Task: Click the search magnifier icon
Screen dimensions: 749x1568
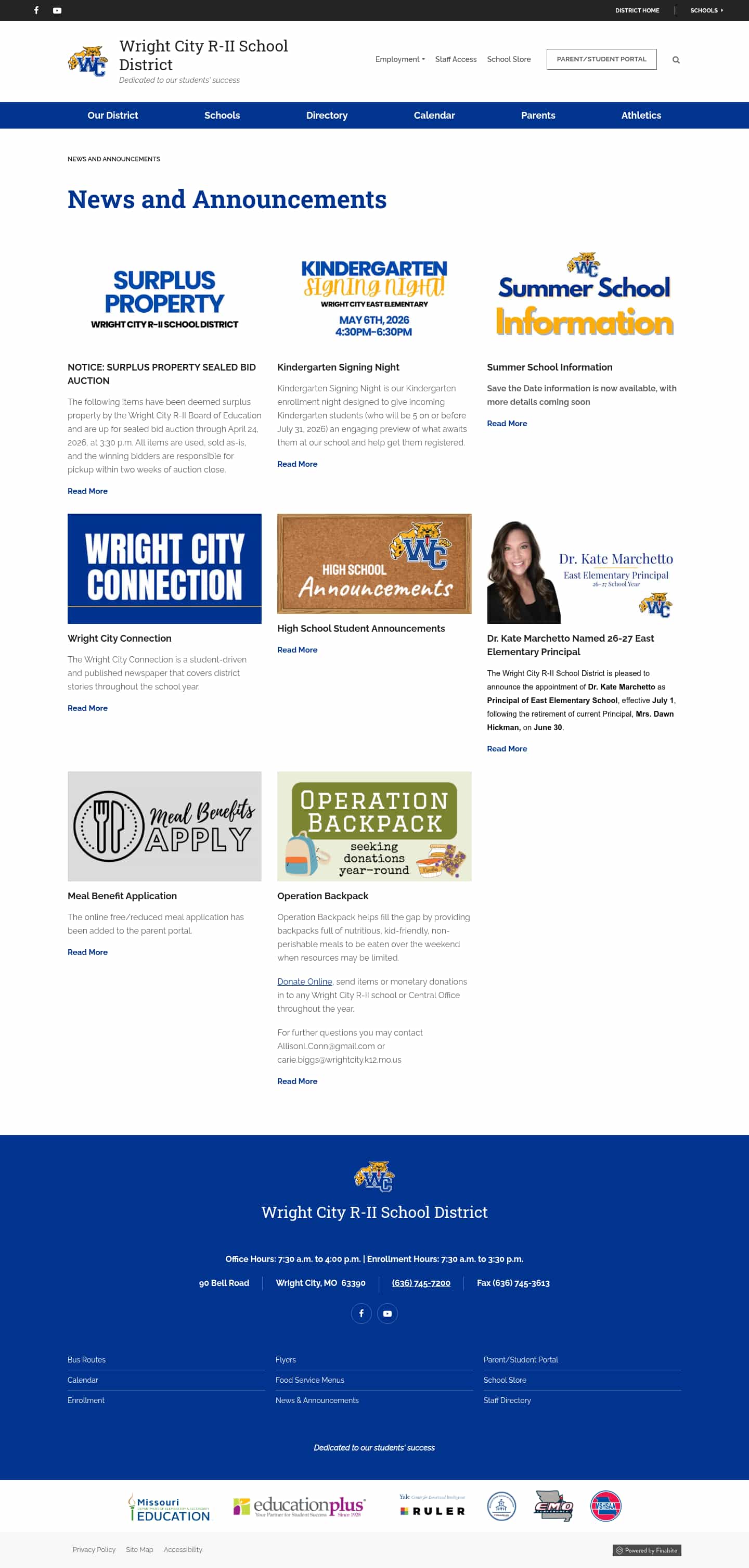Action: point(676,60)
